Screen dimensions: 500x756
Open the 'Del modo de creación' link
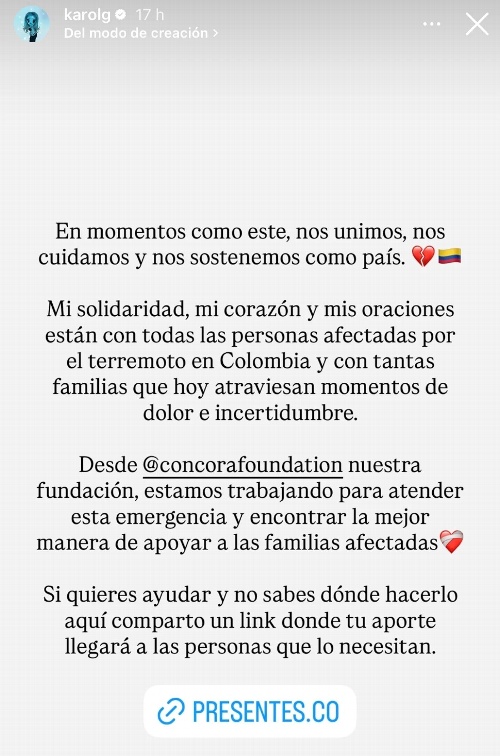pos(141,33)
